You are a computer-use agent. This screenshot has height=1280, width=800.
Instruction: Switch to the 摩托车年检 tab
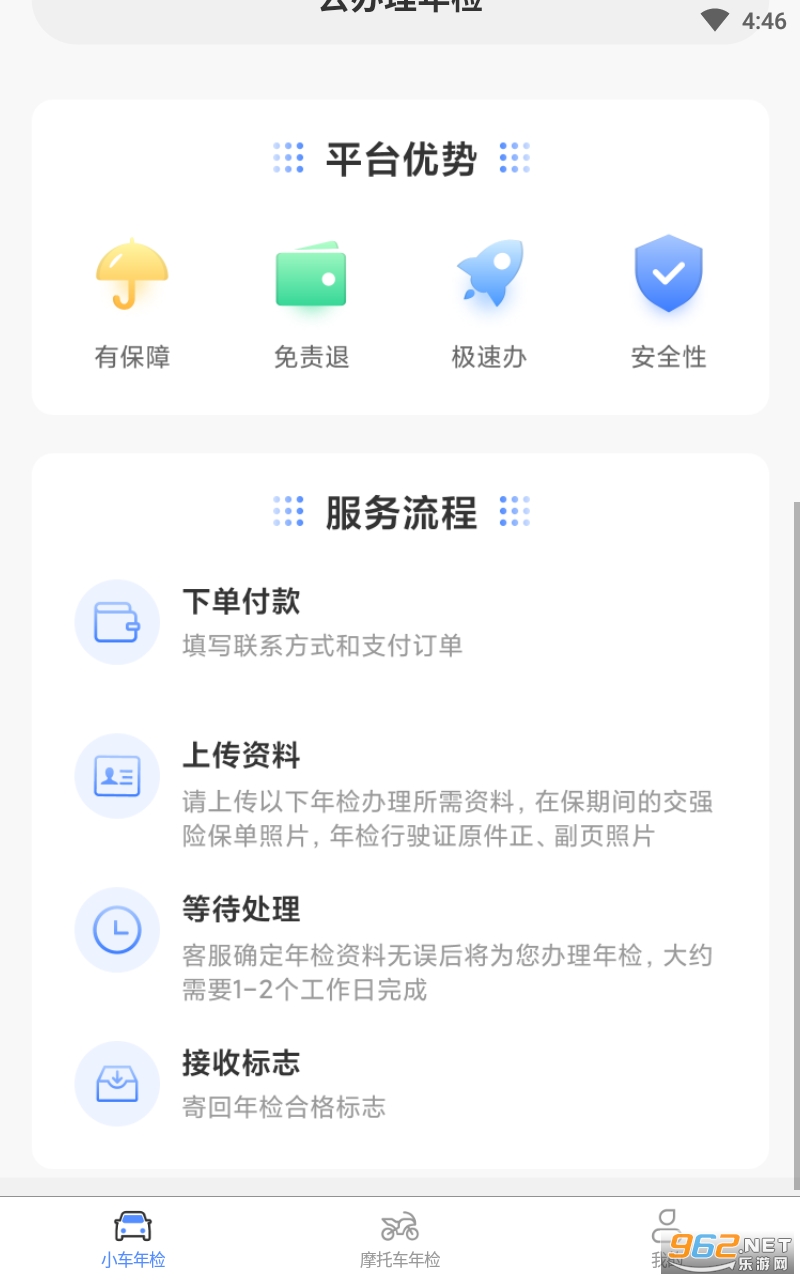400,1239
